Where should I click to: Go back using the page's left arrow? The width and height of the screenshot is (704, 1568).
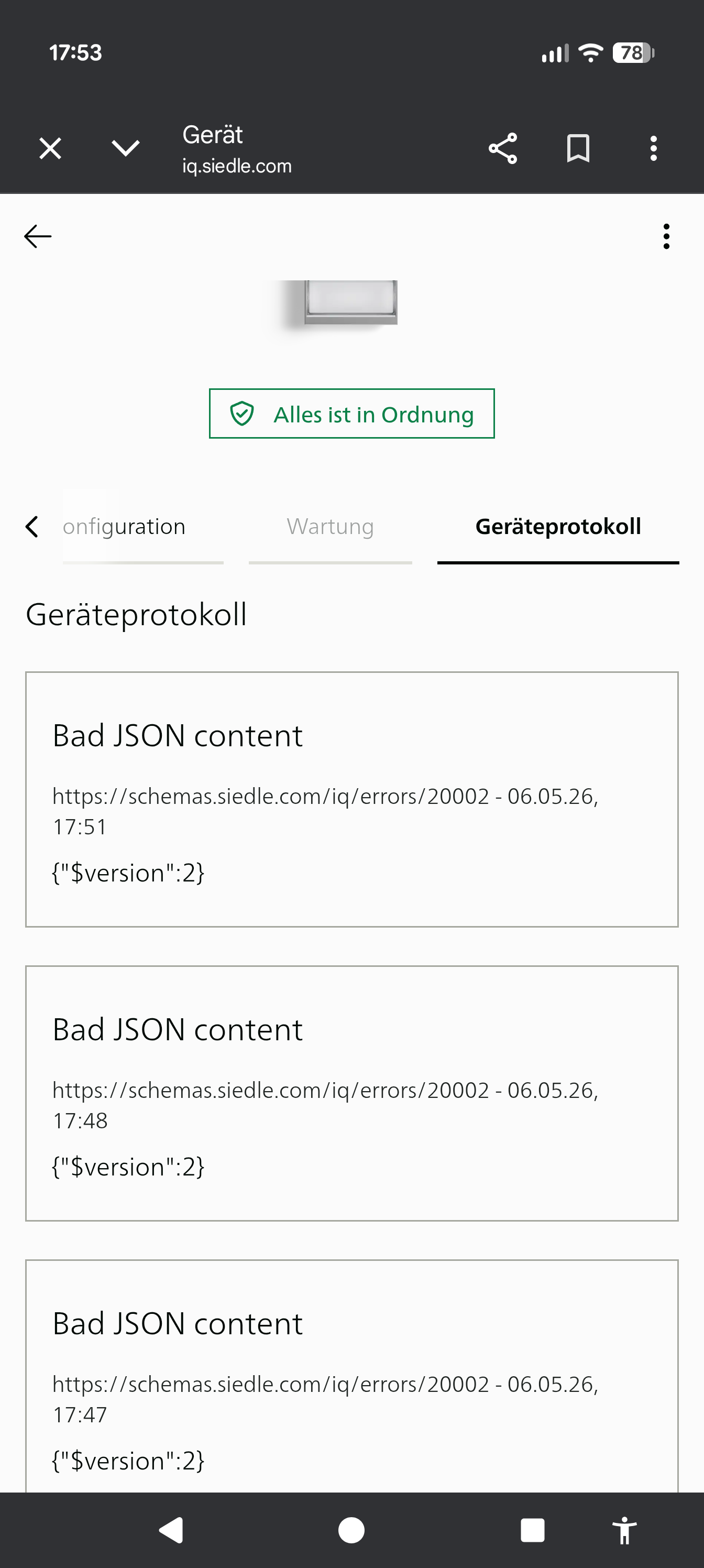pyautogui.click(x=38, y=236)
